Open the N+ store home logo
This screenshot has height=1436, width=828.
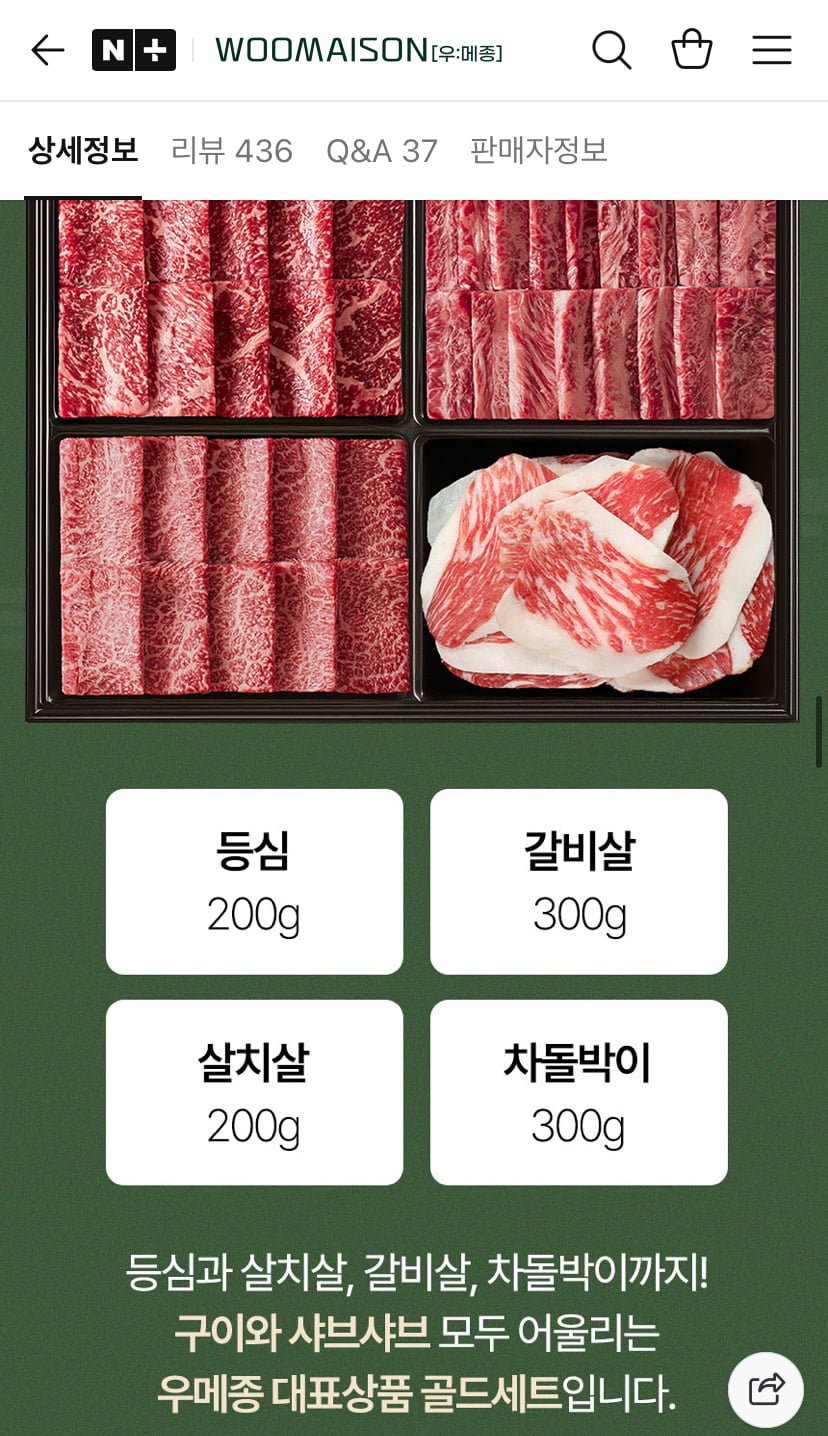[133, 50]
